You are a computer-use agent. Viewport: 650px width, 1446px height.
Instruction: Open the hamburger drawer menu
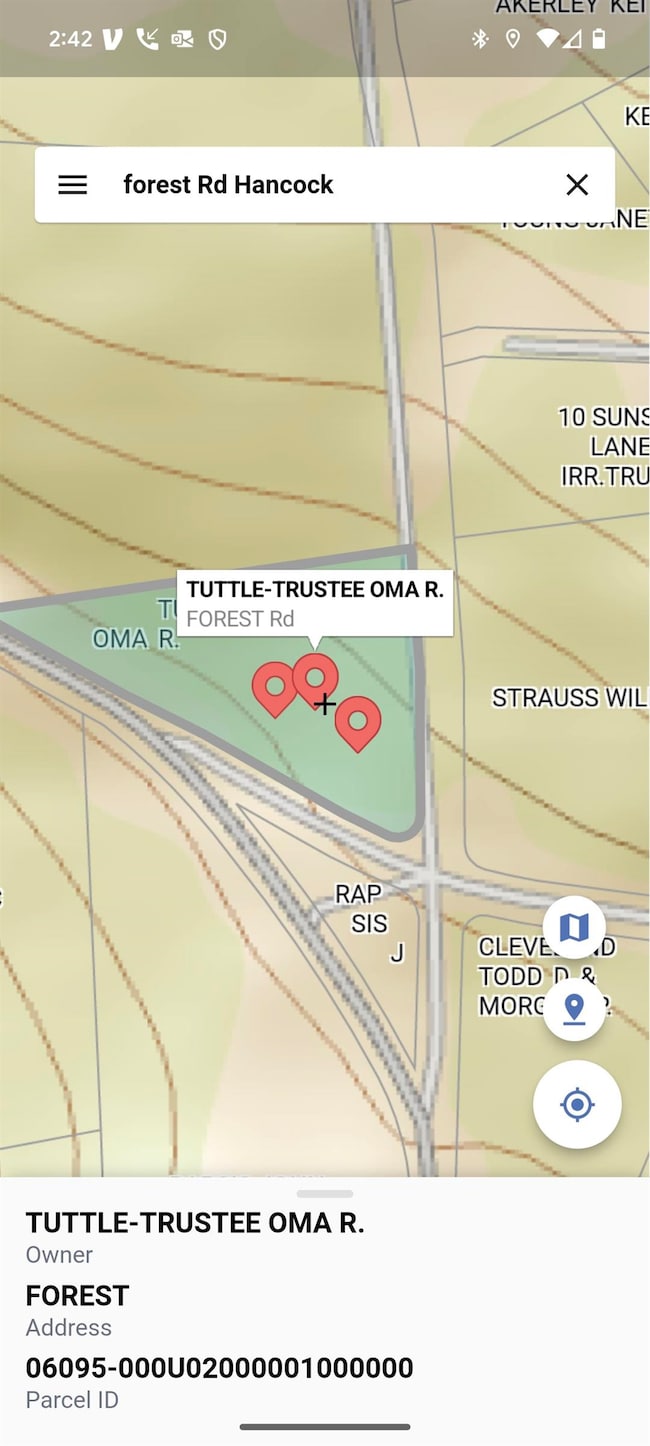[x=72, y=185]
